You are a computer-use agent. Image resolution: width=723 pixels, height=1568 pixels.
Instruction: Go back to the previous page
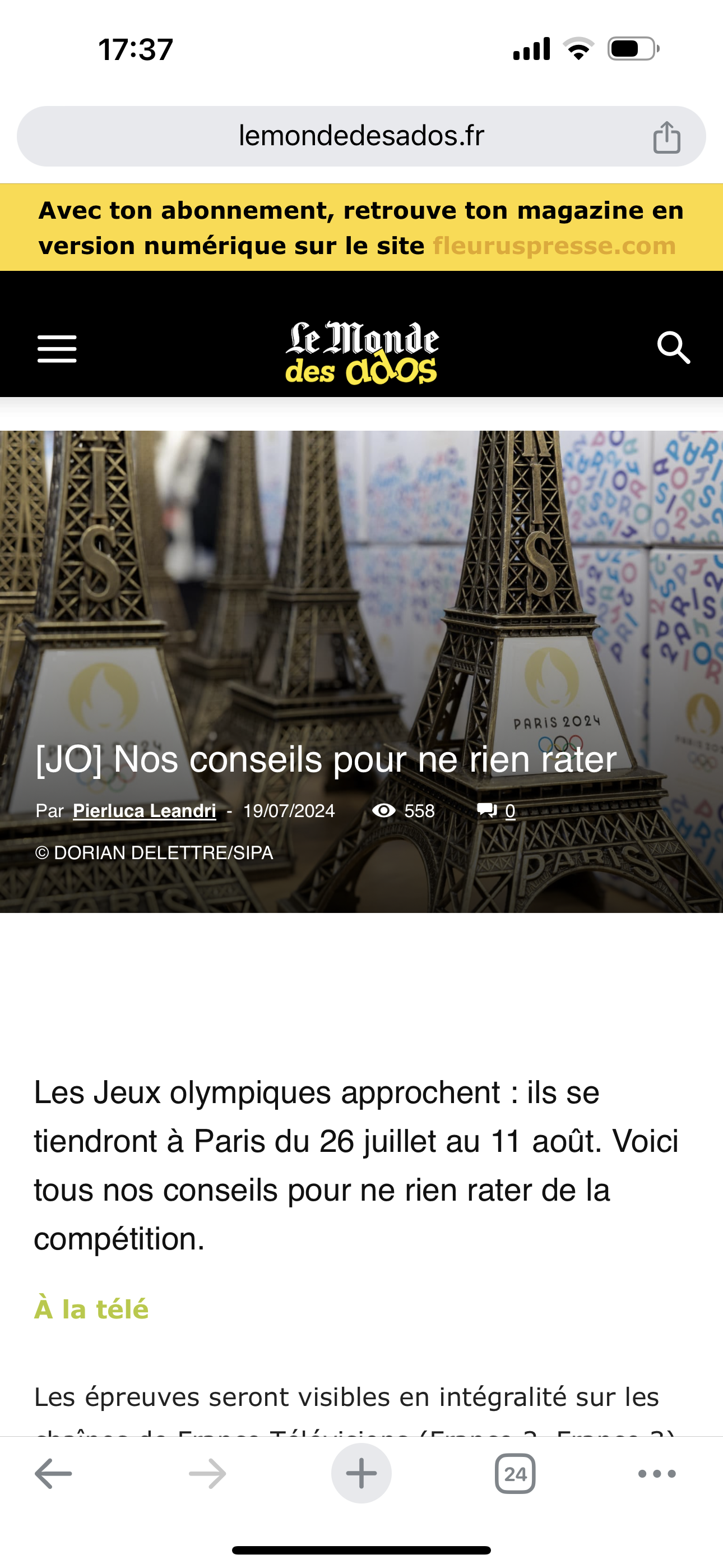pyautogui.click(x=54, y=1474)
